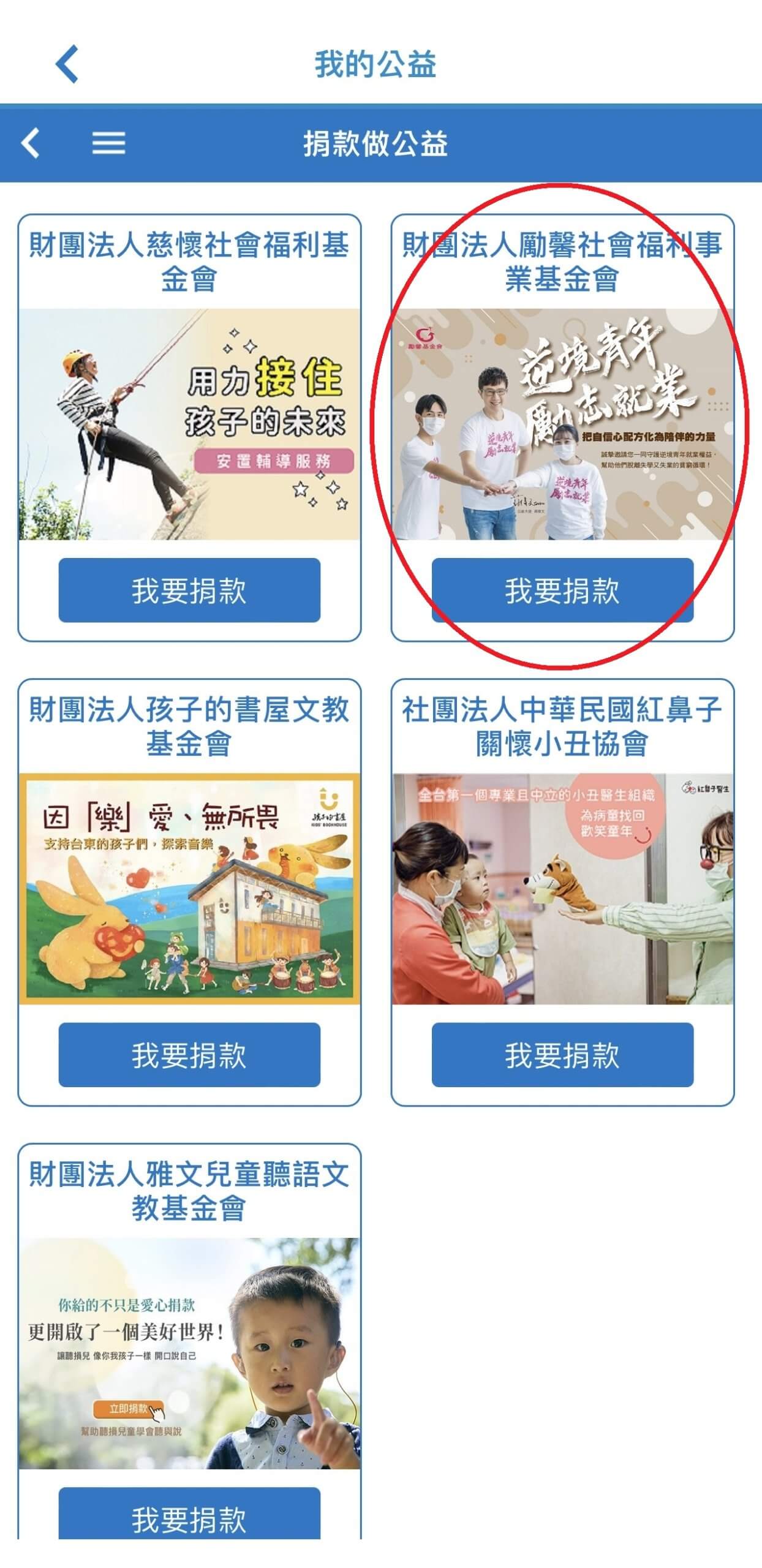Open the hamburger menu in 捐款做公益 bar
This screenshot has width=762, height=1568.
tap(109, 143)
